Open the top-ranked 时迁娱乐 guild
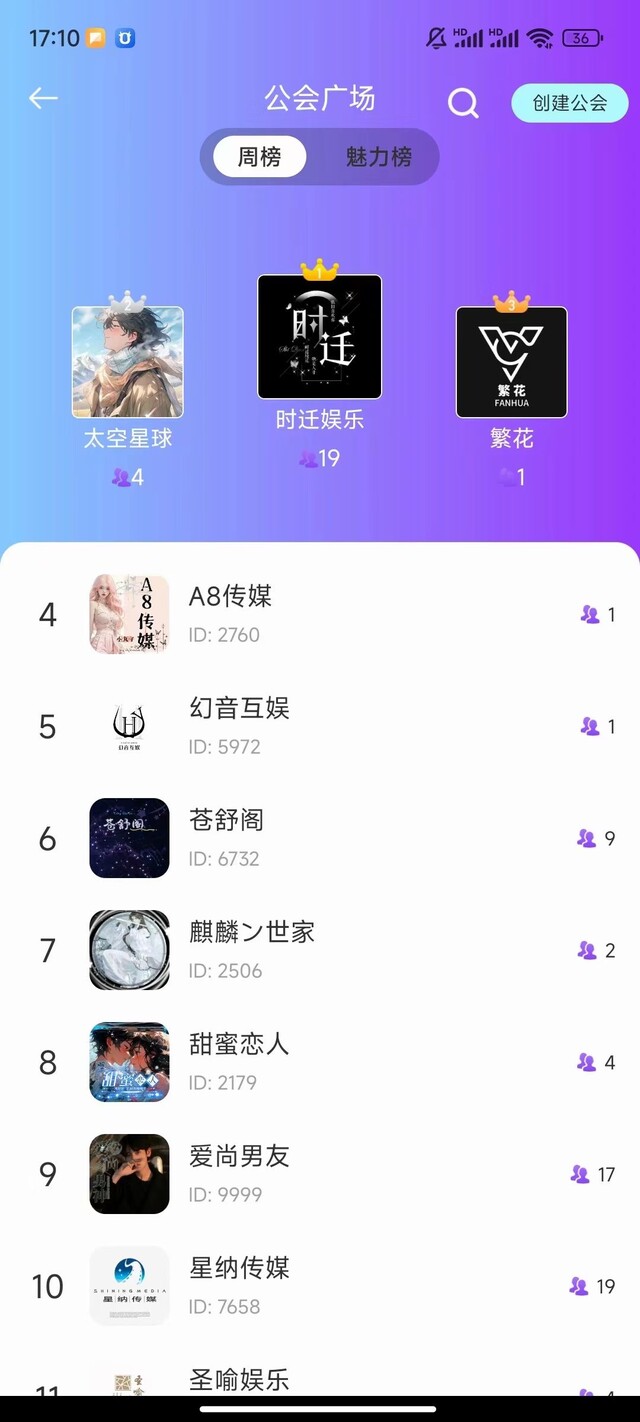Screen dimensions: 640x1422 [320, 337]
